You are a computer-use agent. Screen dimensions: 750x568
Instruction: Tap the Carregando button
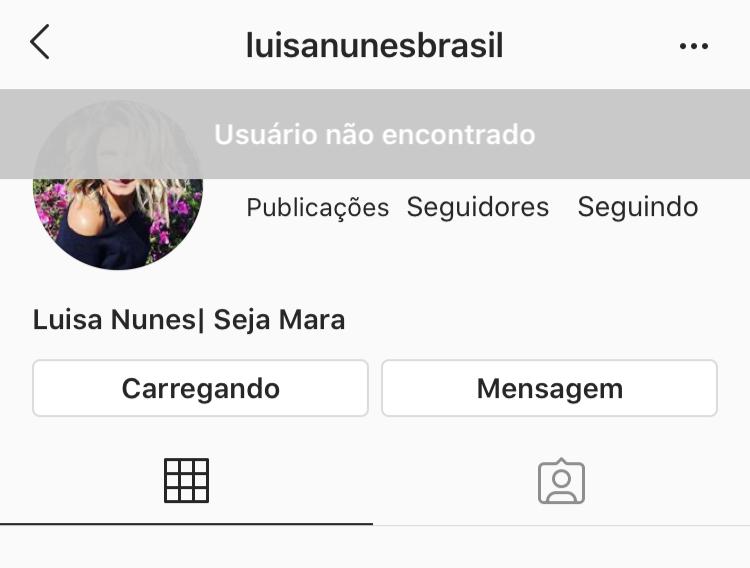200,388
